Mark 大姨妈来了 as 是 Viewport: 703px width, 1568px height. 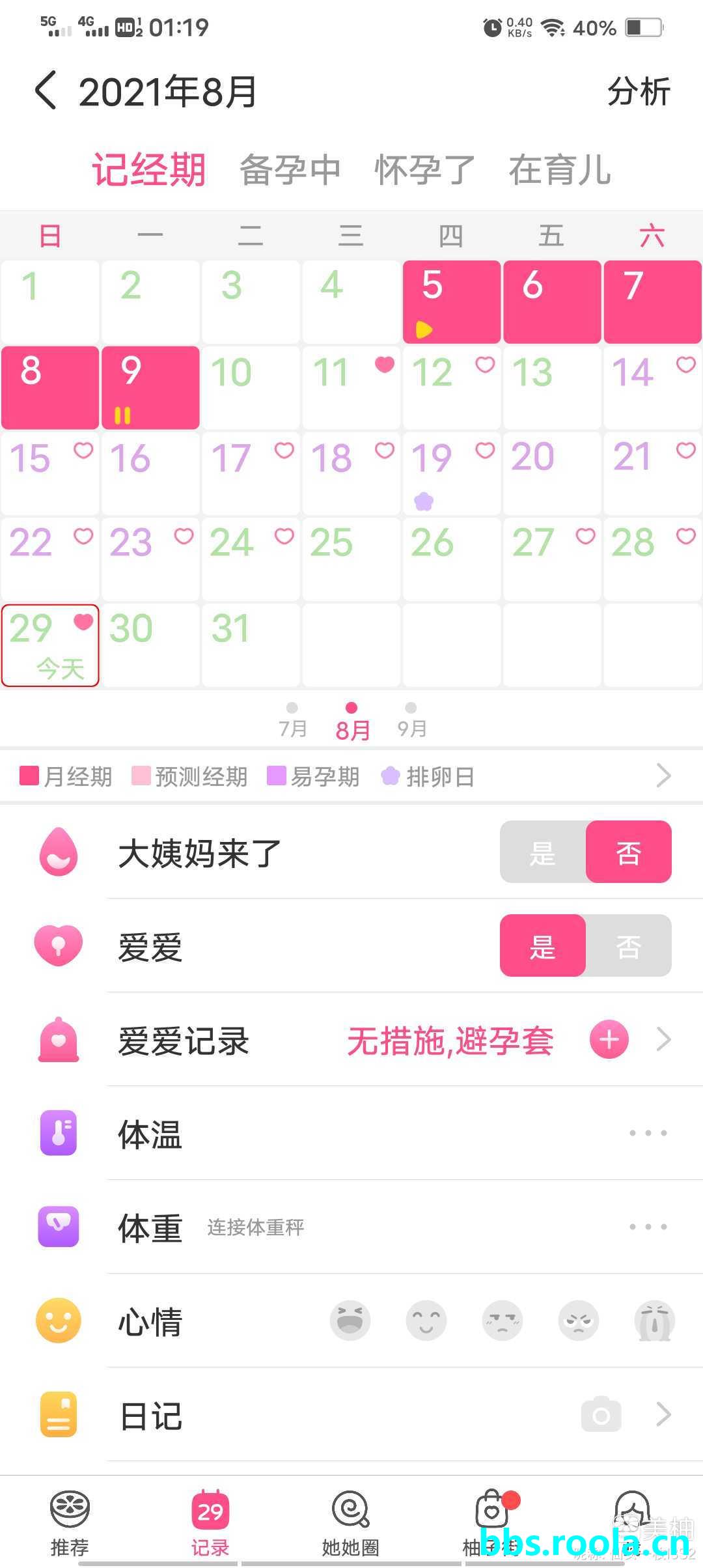[x=543, y=852]
